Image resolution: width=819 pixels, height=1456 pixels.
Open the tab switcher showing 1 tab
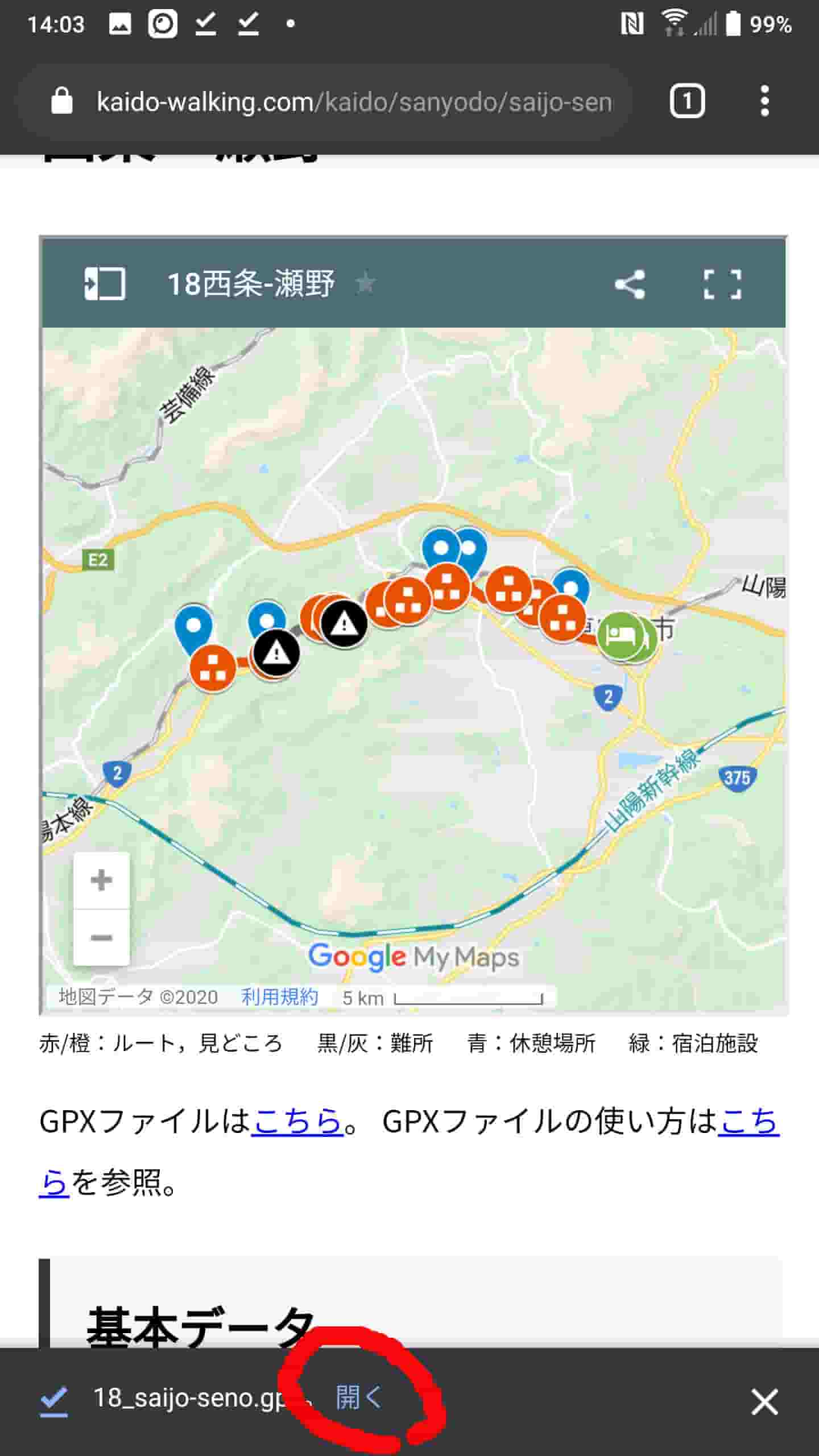click(688, 101)
